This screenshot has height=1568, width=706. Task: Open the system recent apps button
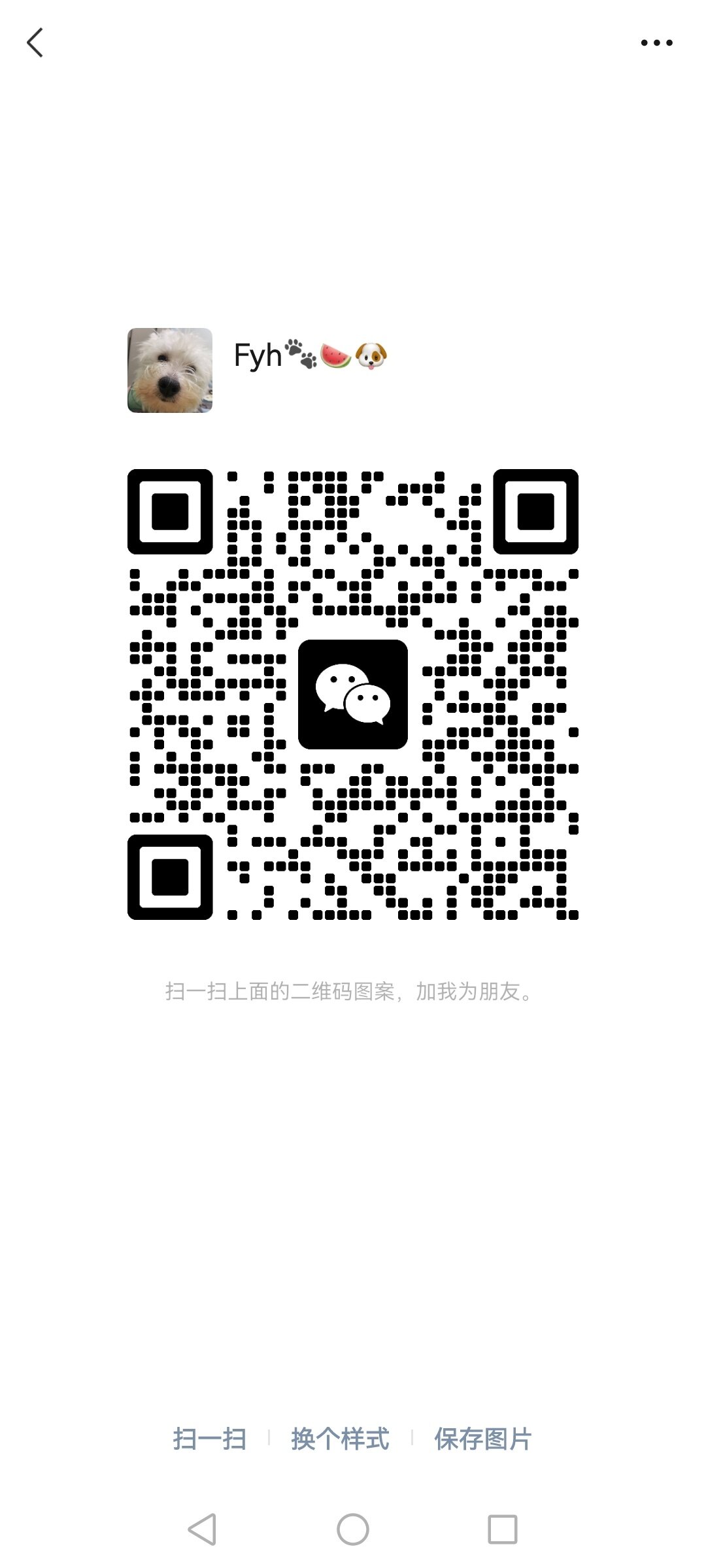pos(503,1529)
